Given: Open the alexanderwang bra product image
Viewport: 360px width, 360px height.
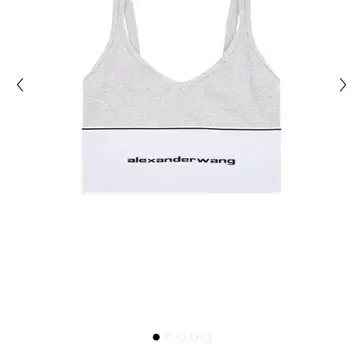Looking at the screenshot, I should click(182, 96).
